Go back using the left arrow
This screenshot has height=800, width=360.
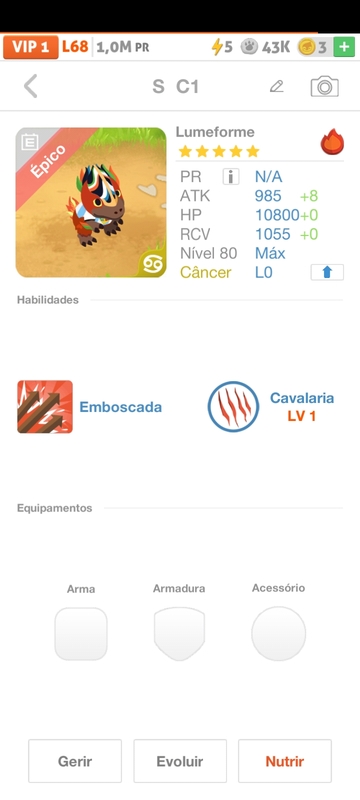[x=31, y=86]
